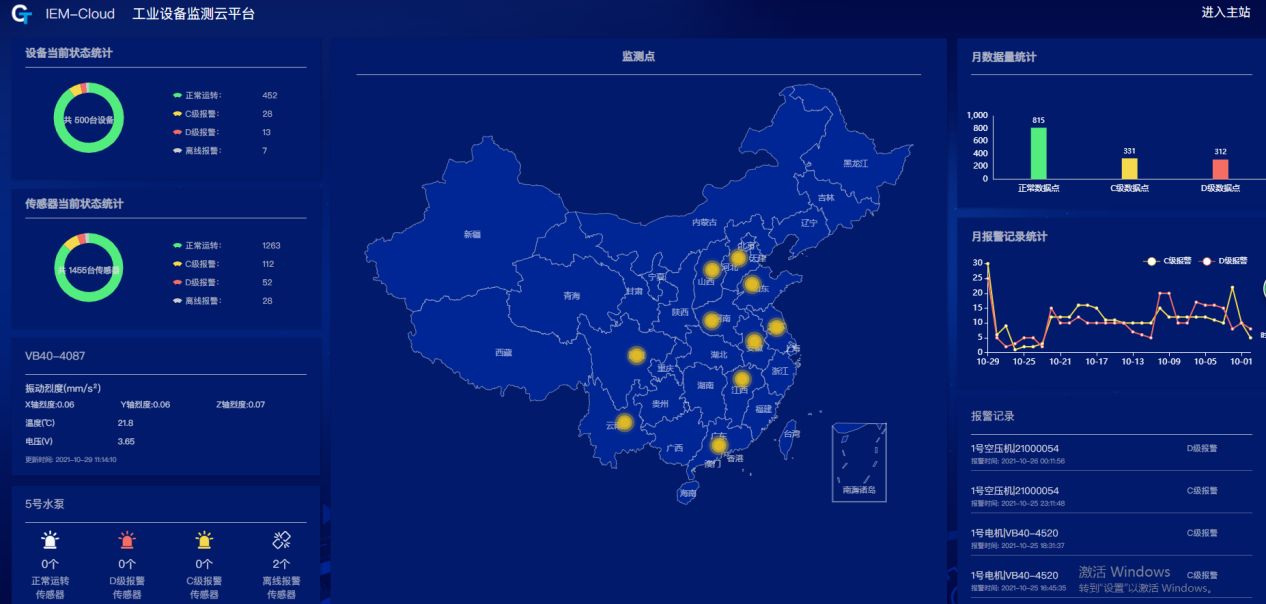Select the monitoring point in Yunnan

pyautogui.click(x=624, y=422)
